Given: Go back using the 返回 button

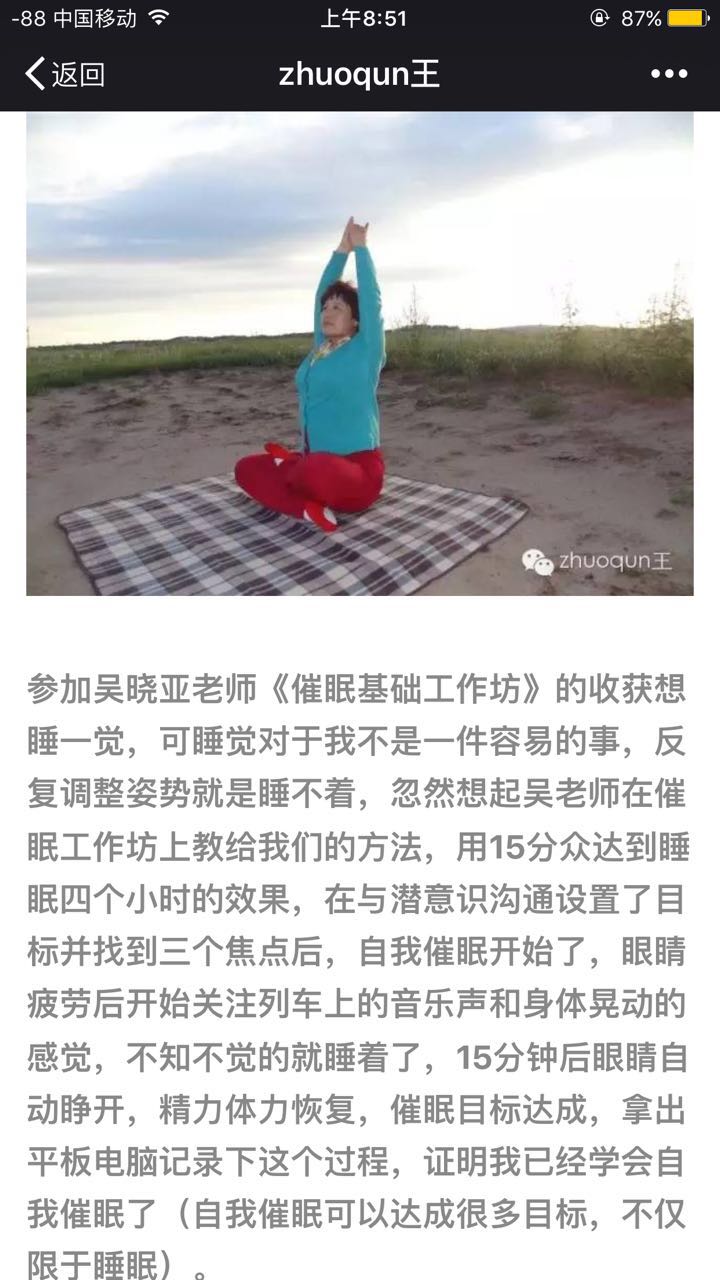Looking at the screenshot, I should (64, 74).
